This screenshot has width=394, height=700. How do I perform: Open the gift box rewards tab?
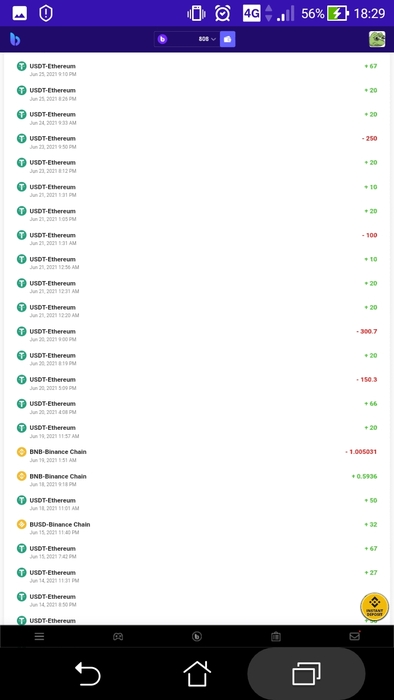pos(276,637)
